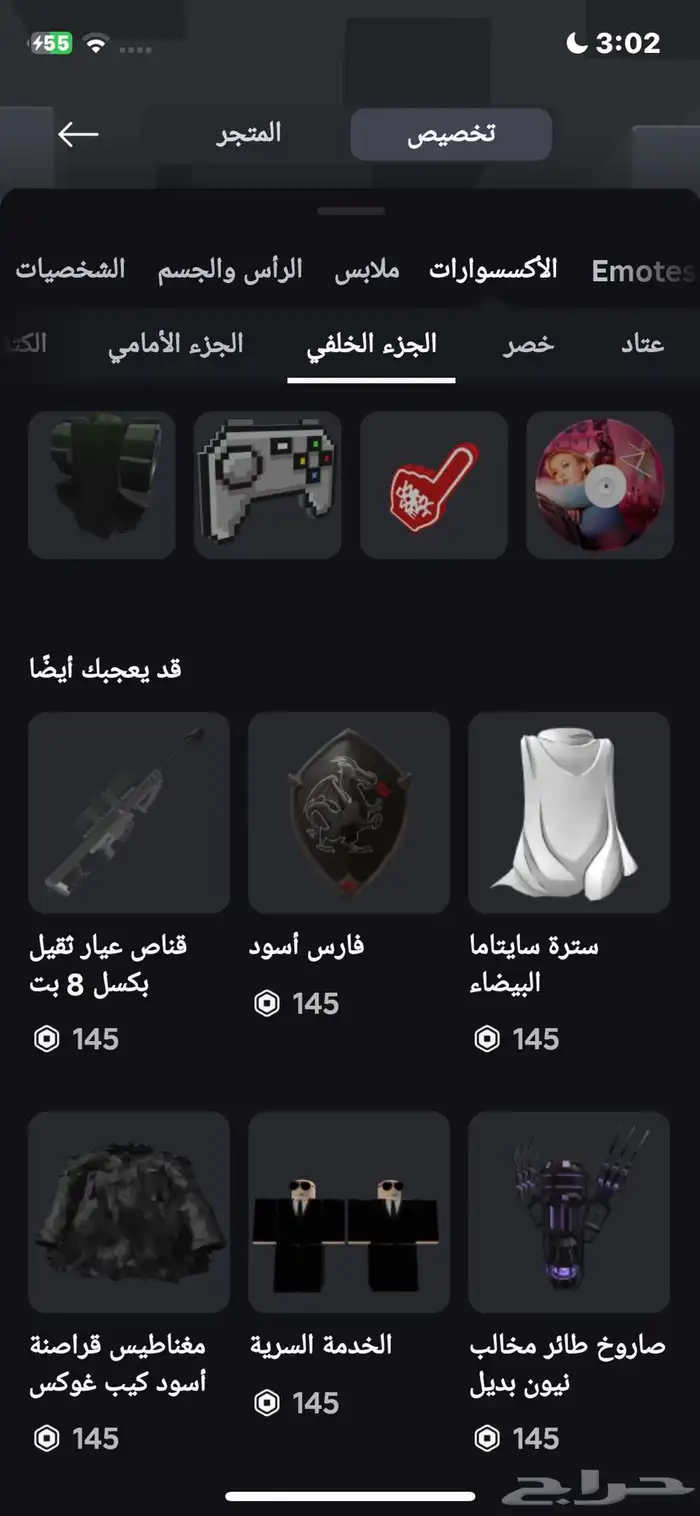Open the فارس أسود shield item
The image size is (700, 1516).
pyautogui.click(x=348, y=812)
